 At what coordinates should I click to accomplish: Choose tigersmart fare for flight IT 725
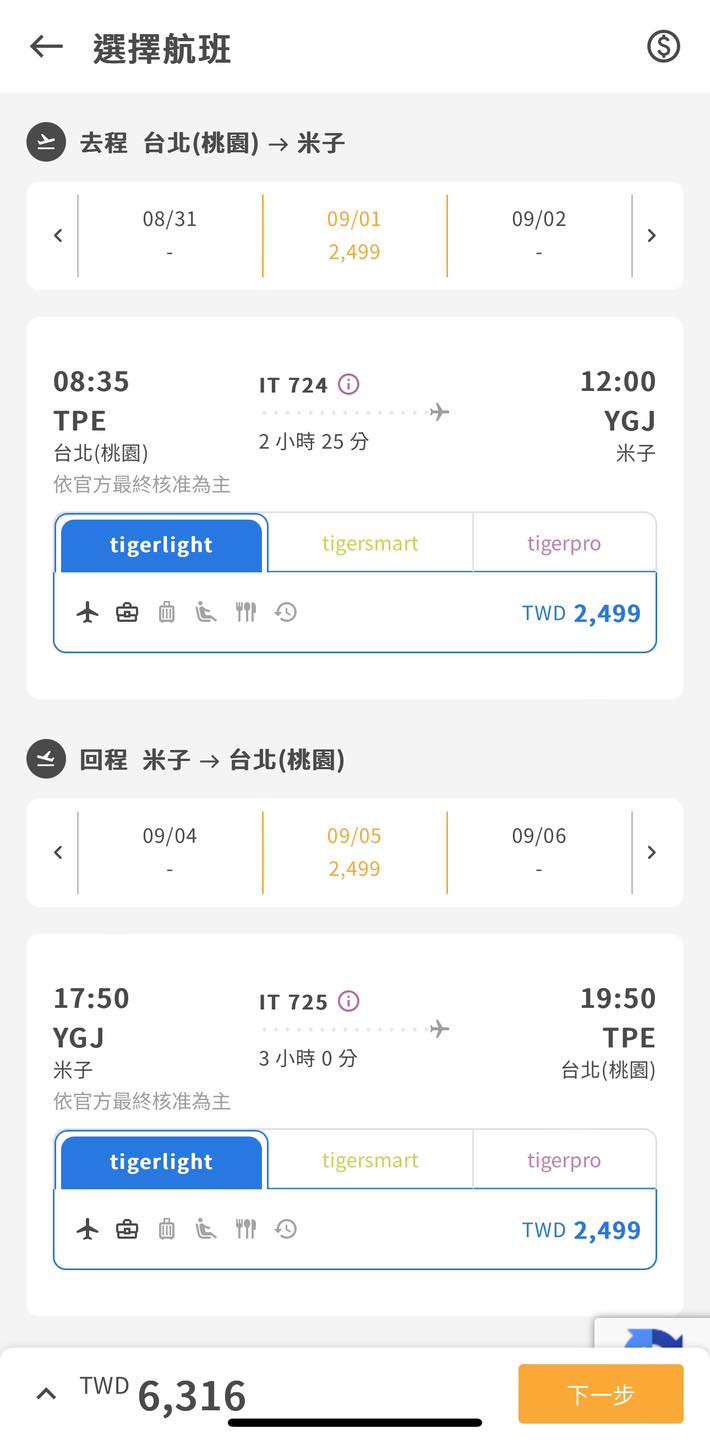(x=370, y=1161)
